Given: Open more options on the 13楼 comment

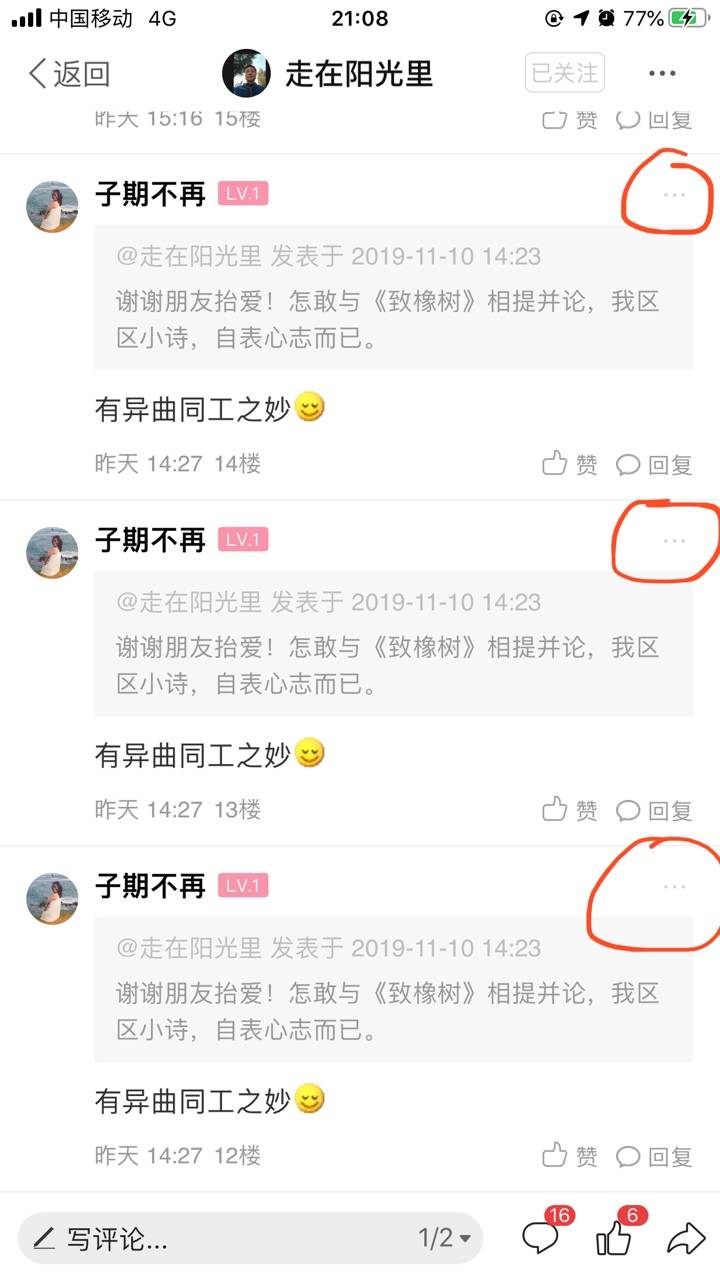Looking at the screenshot, I should pyautogui.click(x=674, y=541).
